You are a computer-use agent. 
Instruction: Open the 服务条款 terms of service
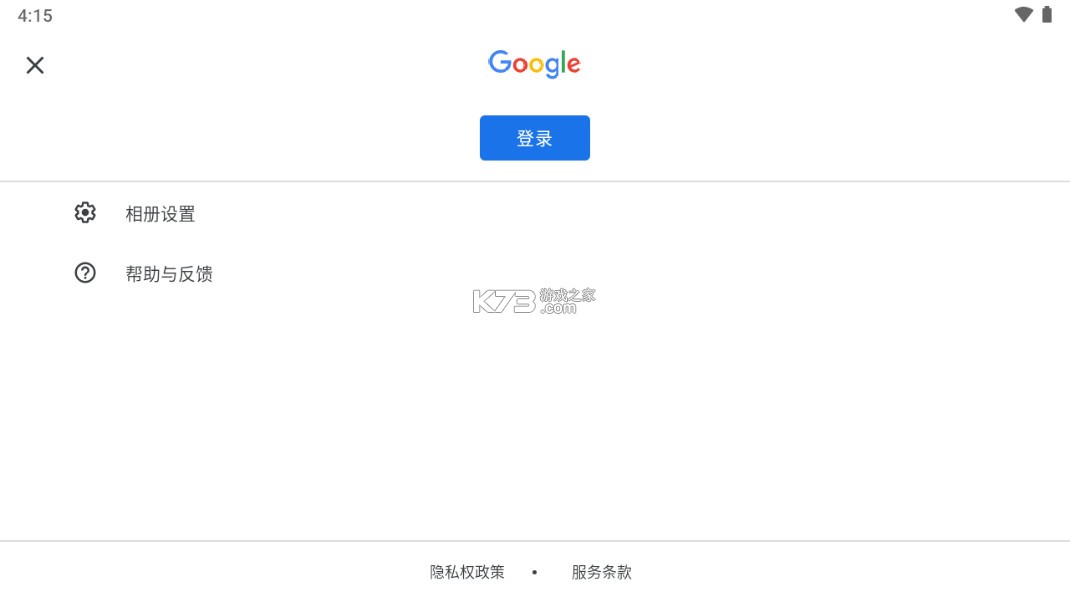[x=601, y=572]
